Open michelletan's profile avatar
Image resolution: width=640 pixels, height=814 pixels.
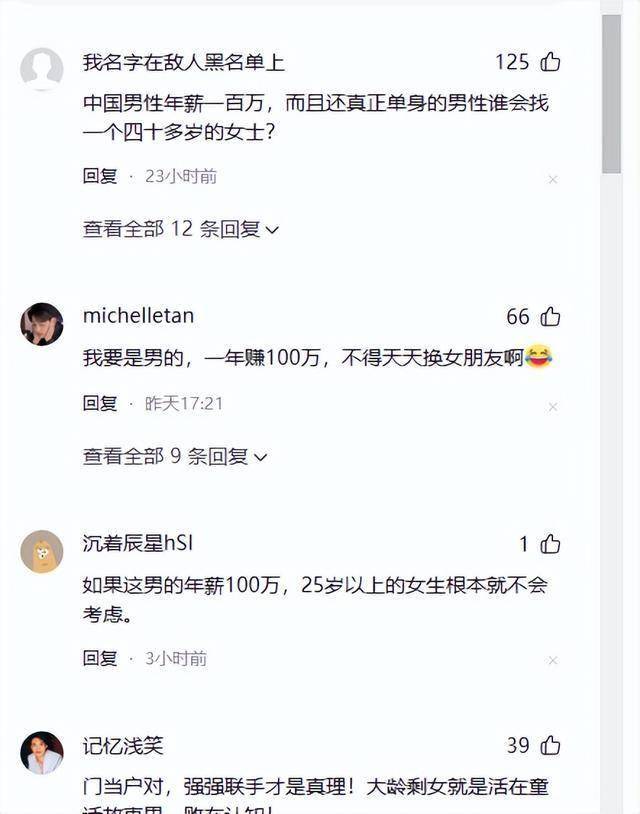pyautogui.click(x=42, y=324)
